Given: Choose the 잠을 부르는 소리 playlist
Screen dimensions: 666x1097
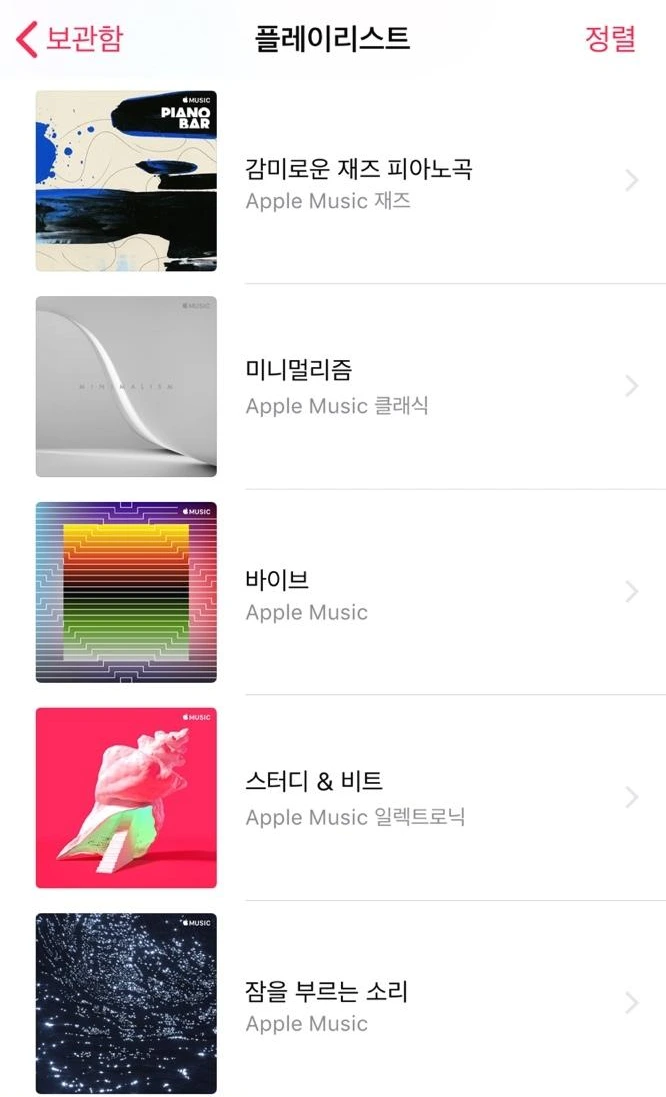Looking at the screenshot, I should click(326, 1004).
